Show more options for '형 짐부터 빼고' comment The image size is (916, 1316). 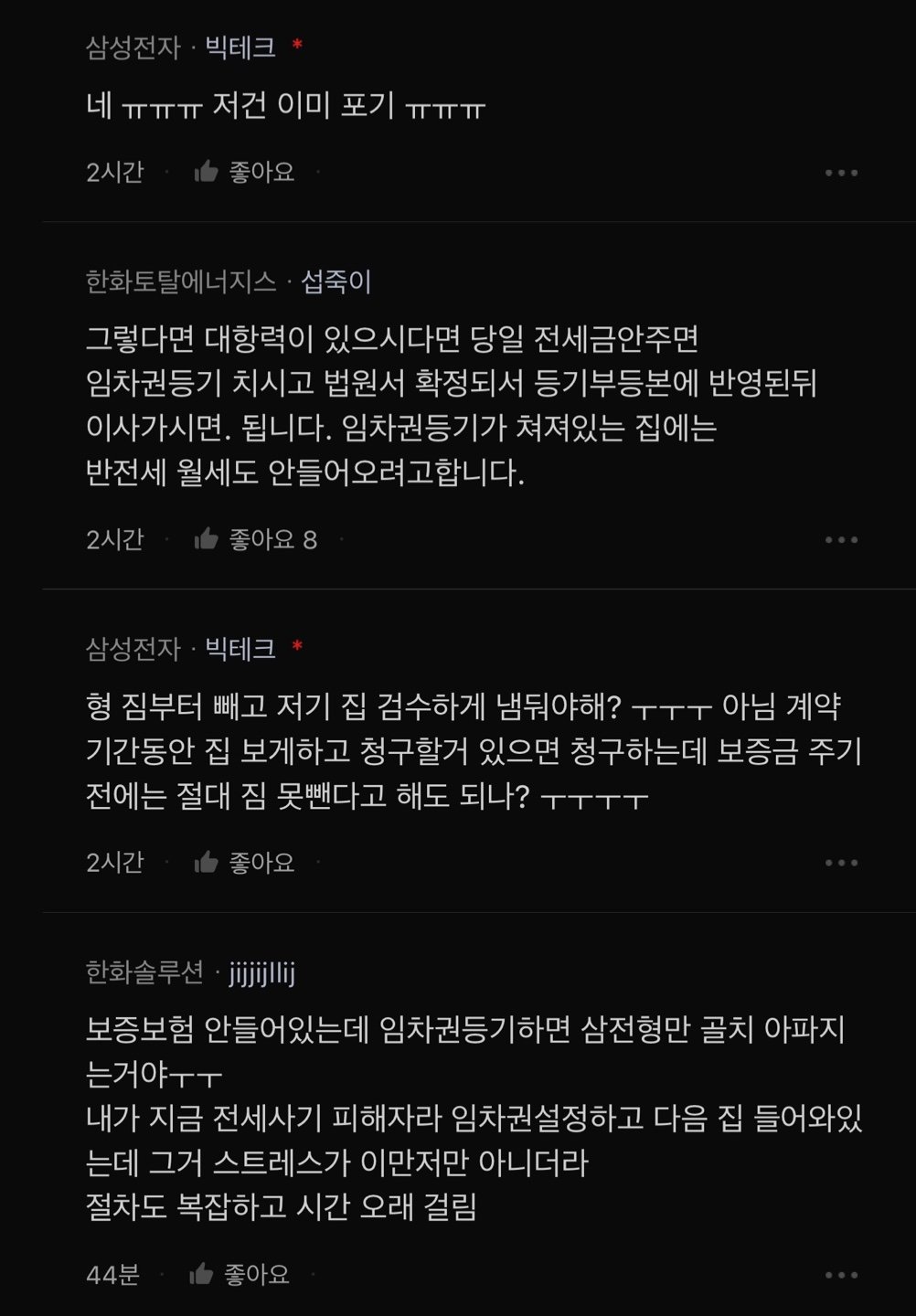coord(841,863)
